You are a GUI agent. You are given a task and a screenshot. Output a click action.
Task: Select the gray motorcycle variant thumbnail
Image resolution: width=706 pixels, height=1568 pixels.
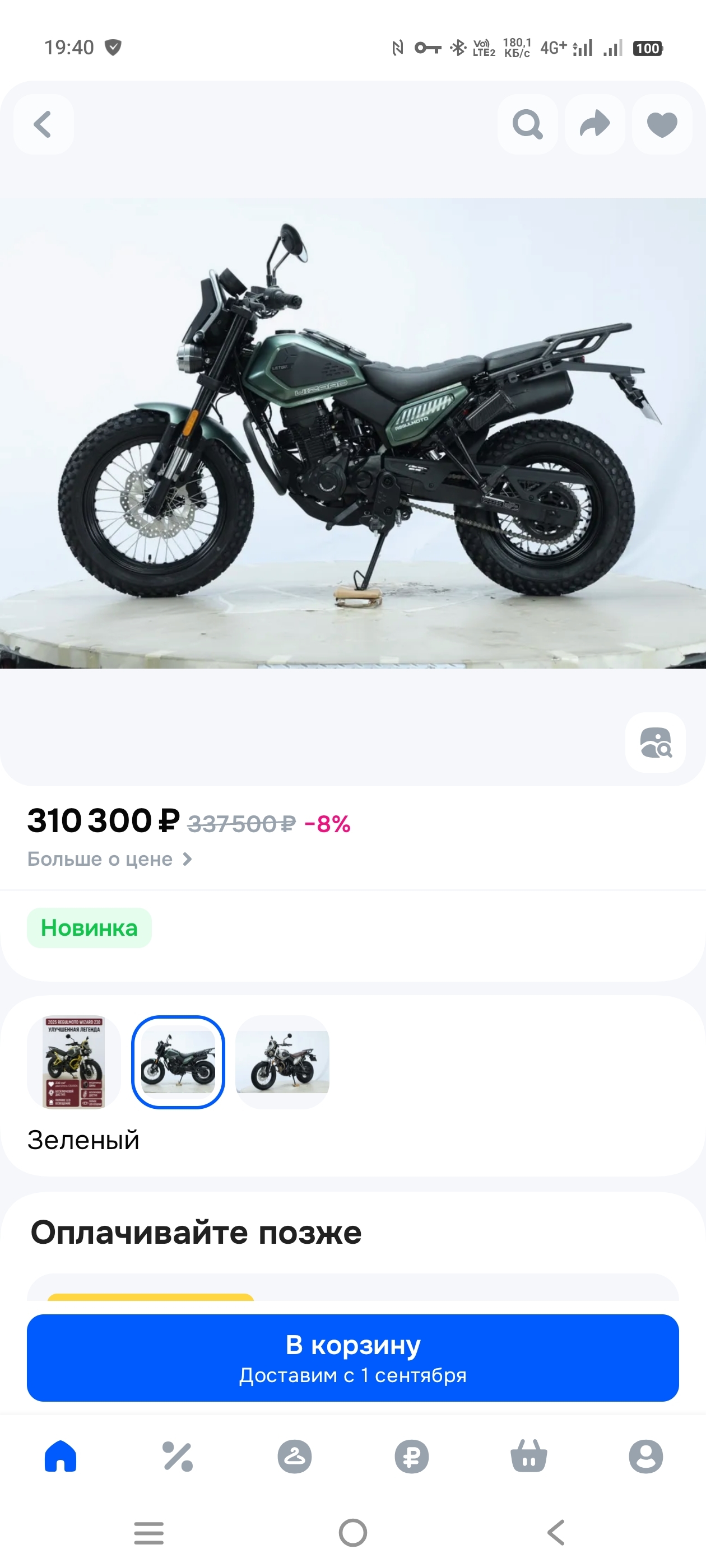282,1062
